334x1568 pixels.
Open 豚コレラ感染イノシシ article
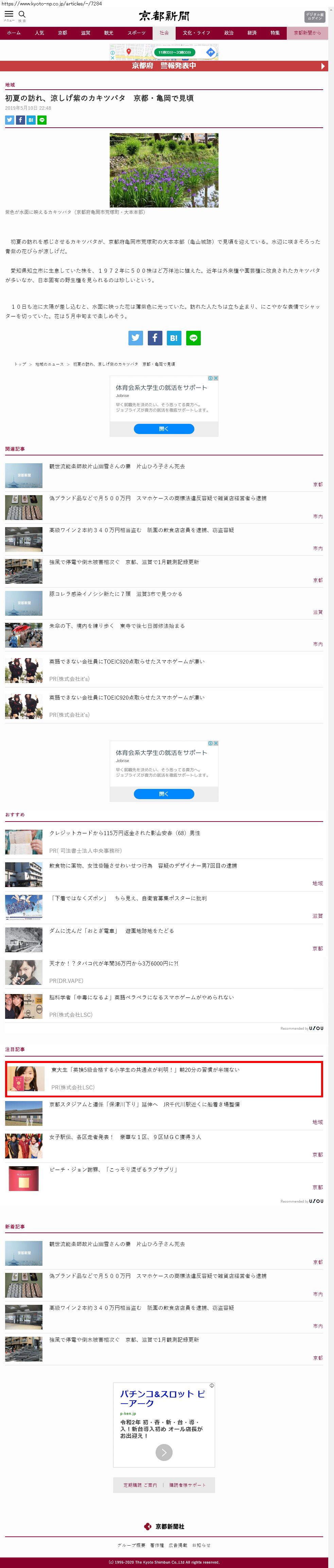click(x=115, y=594)
